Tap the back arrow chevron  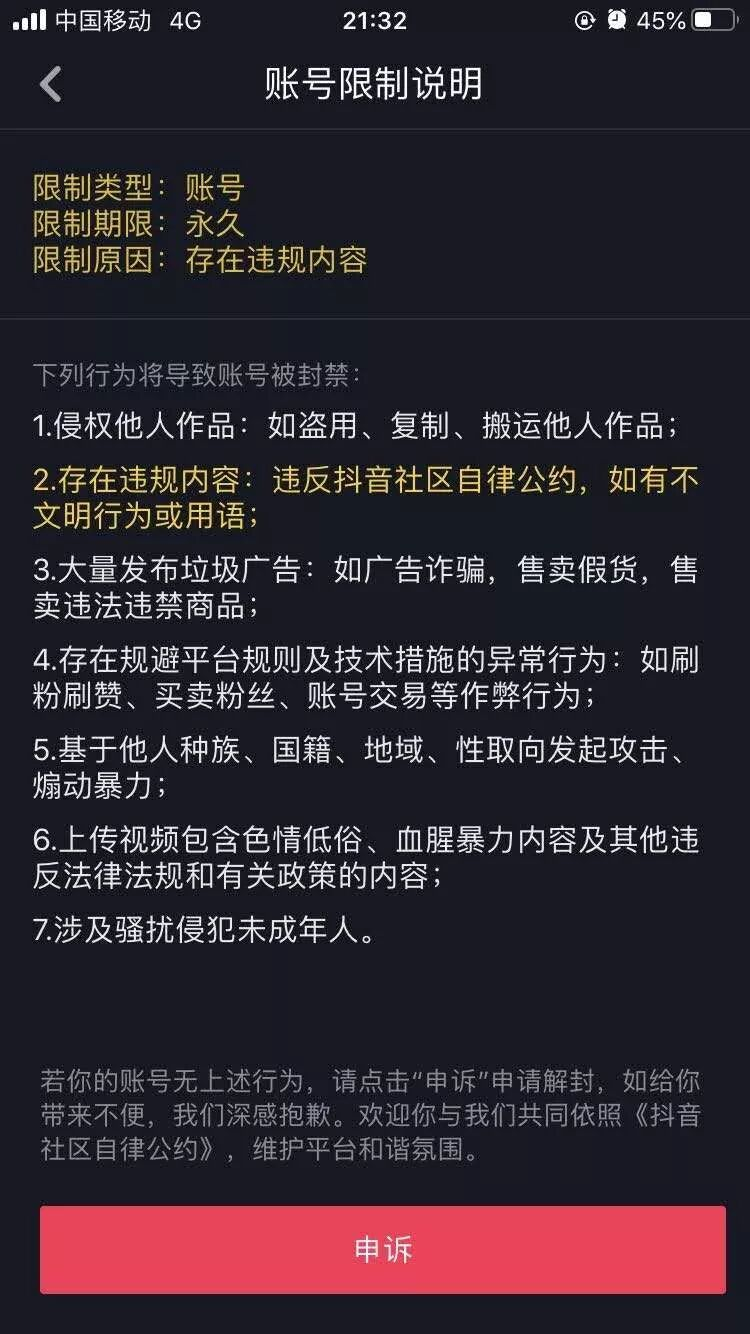tap(48, 86)
